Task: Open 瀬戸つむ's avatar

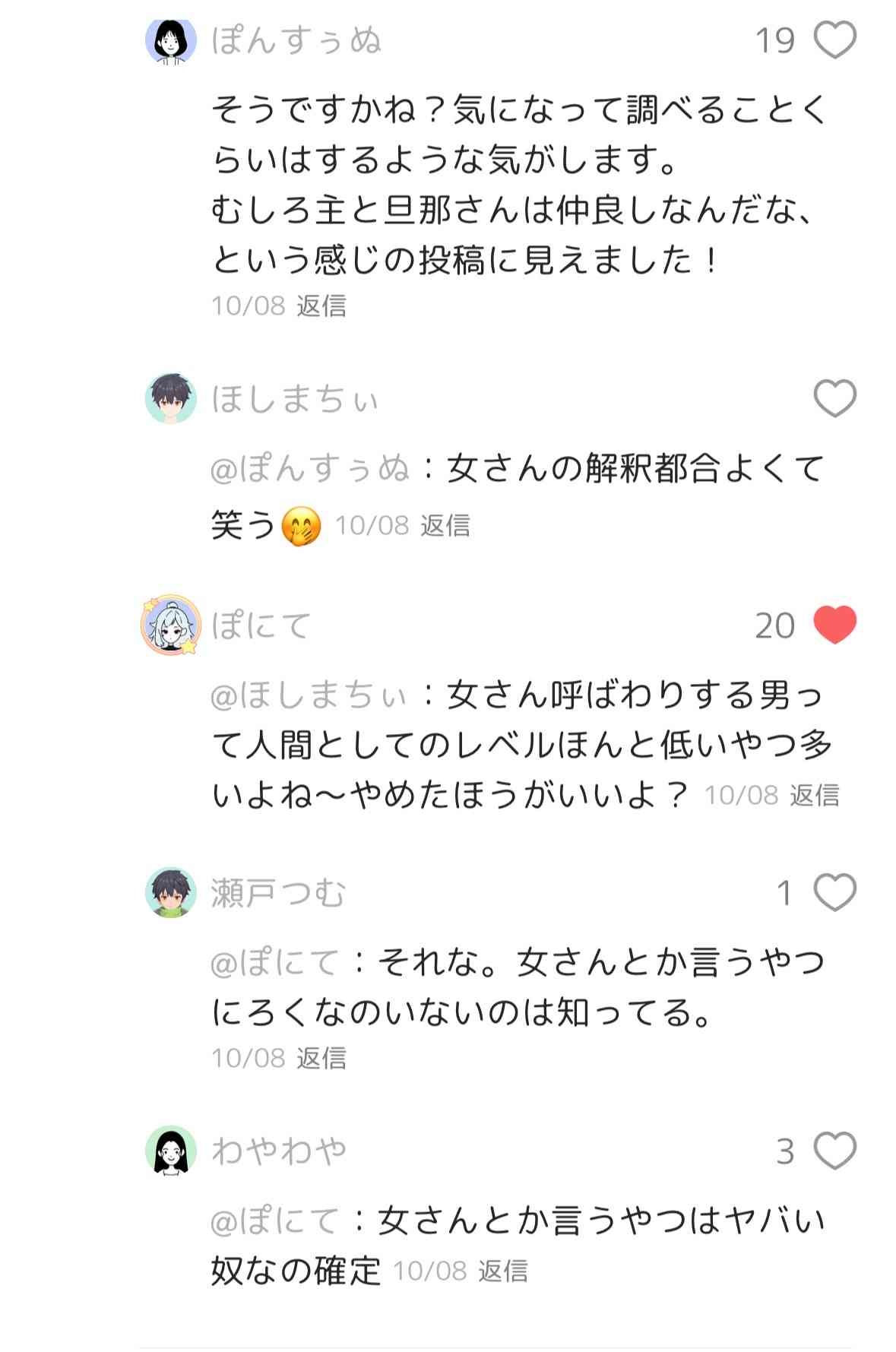Action: pyautogui.click(x=171, y=892)
